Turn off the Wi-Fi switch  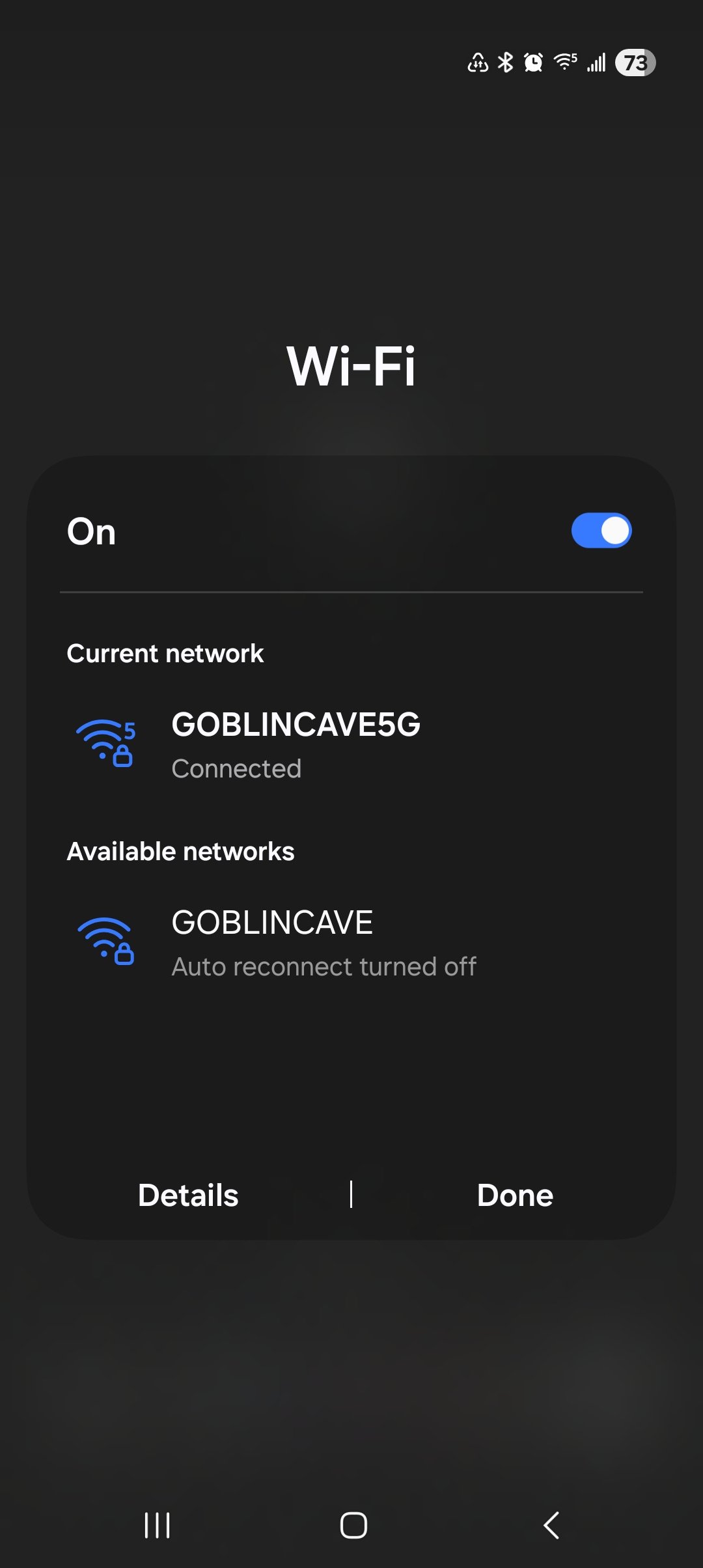601,531
